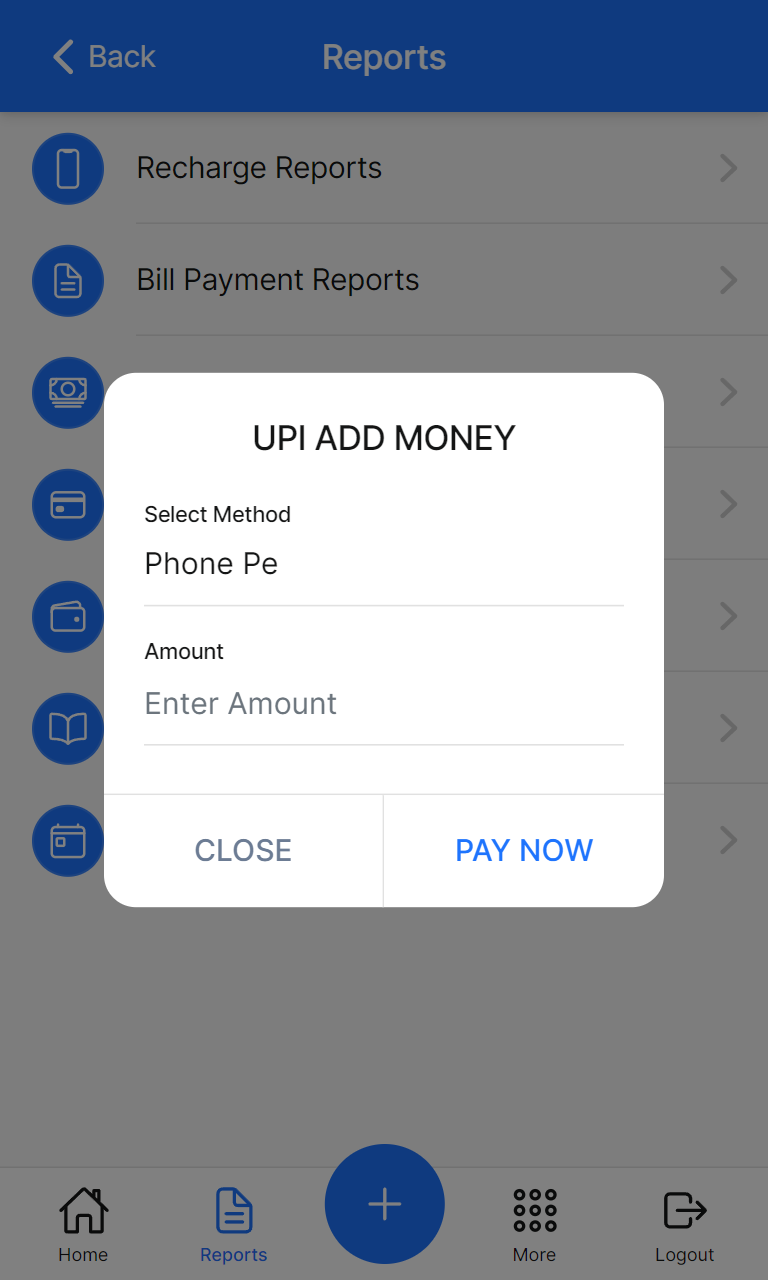Go back using the Back arrow
The height and width of the screenshot is (1280, 768).
tap(104, 57)
